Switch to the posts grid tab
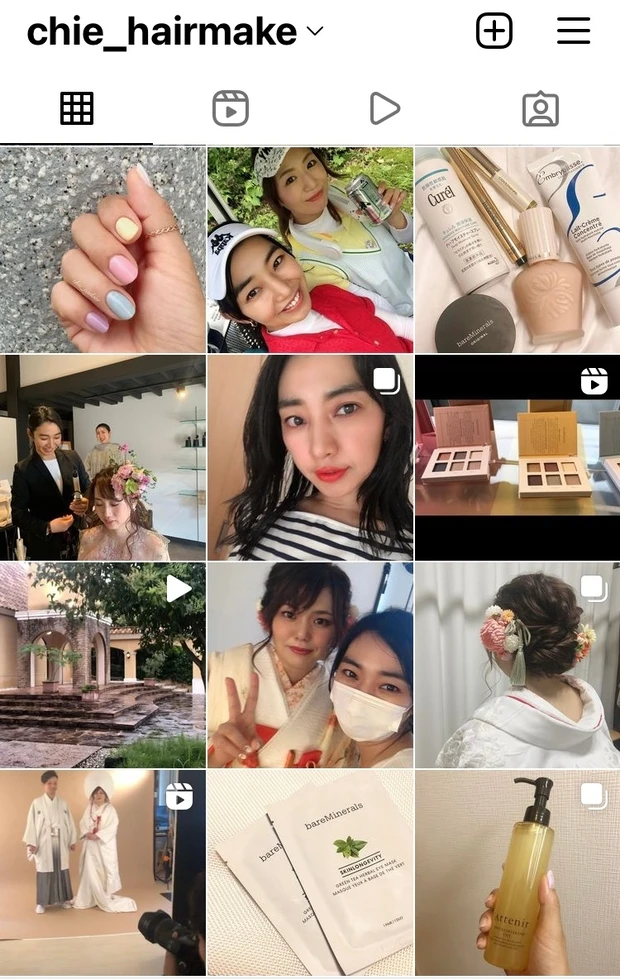 pyautogui.click(x=77, y=108)
